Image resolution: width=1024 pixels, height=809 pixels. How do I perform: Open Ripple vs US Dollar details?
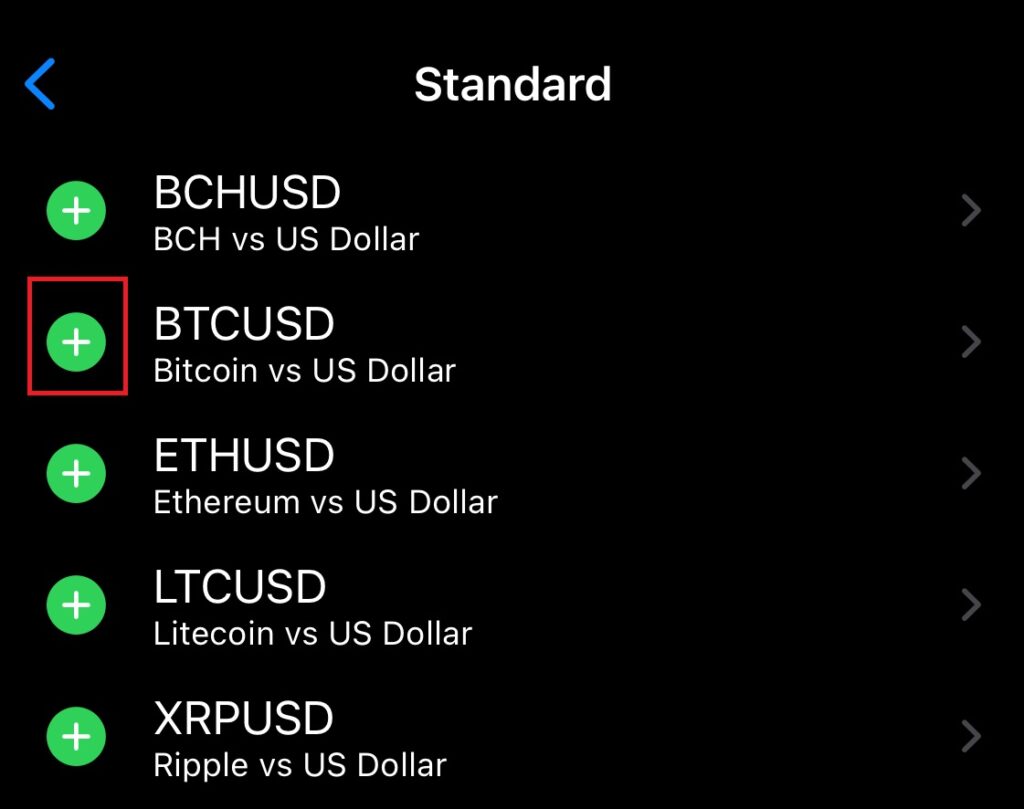click(969, 737)
